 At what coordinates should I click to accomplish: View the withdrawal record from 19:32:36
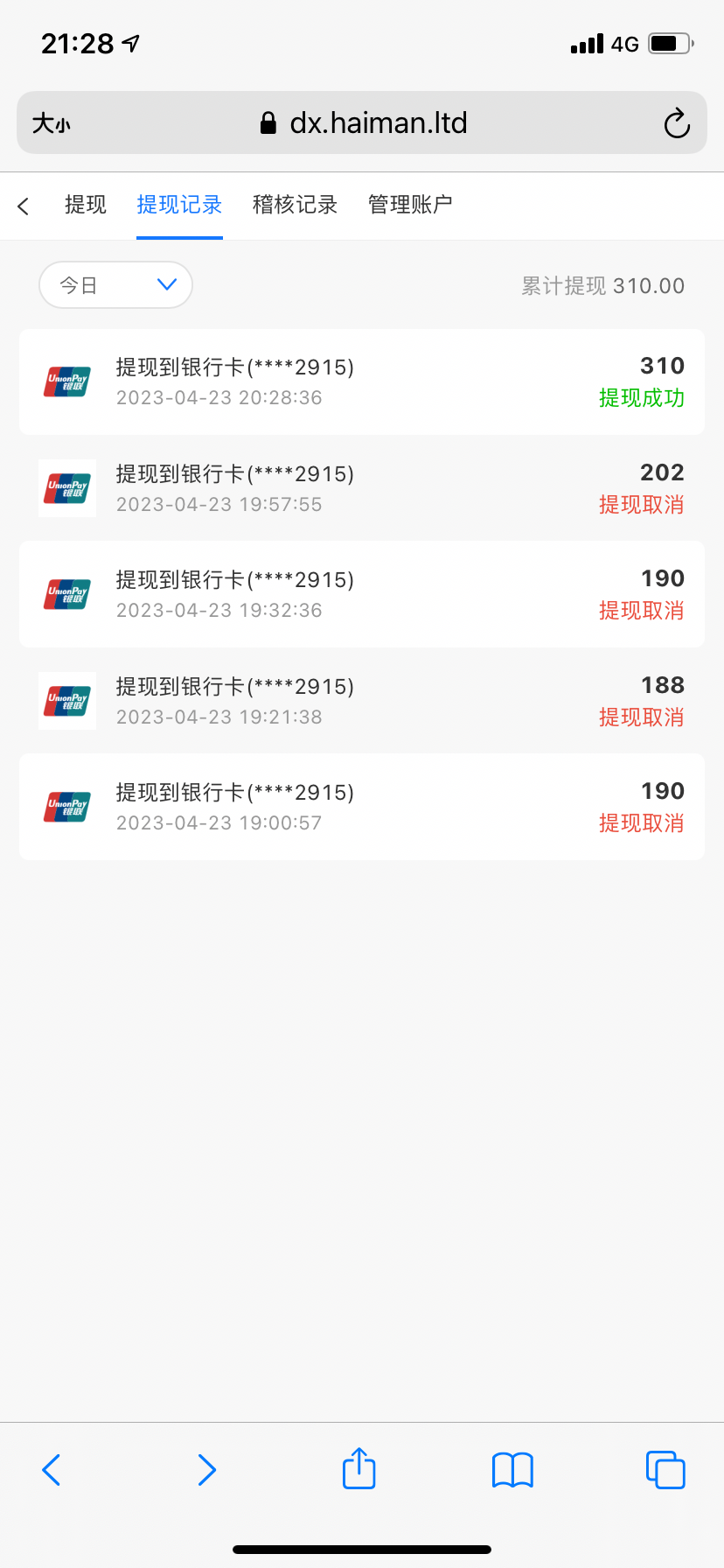362,594
